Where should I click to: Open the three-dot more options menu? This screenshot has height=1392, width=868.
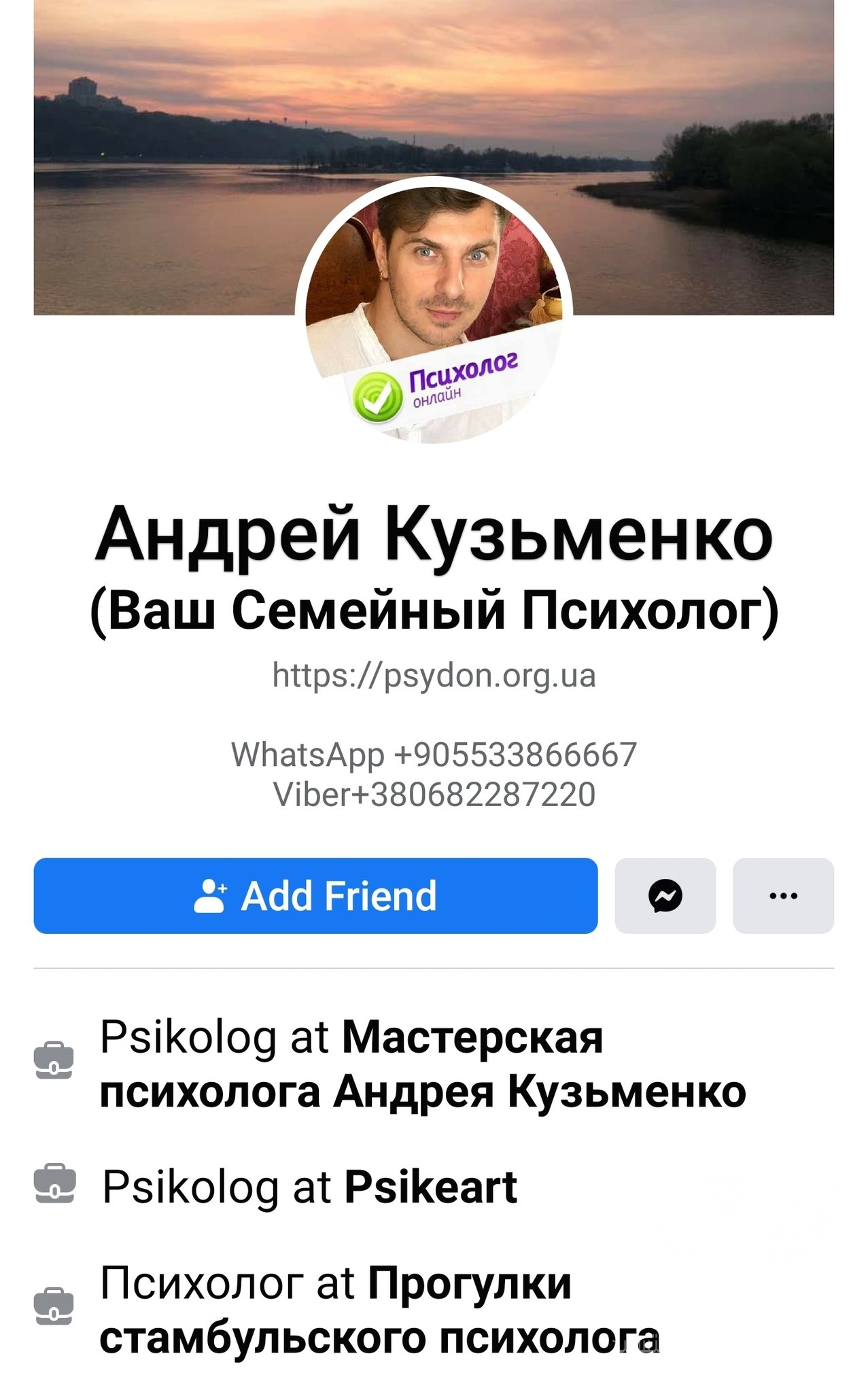coord(783,895)
